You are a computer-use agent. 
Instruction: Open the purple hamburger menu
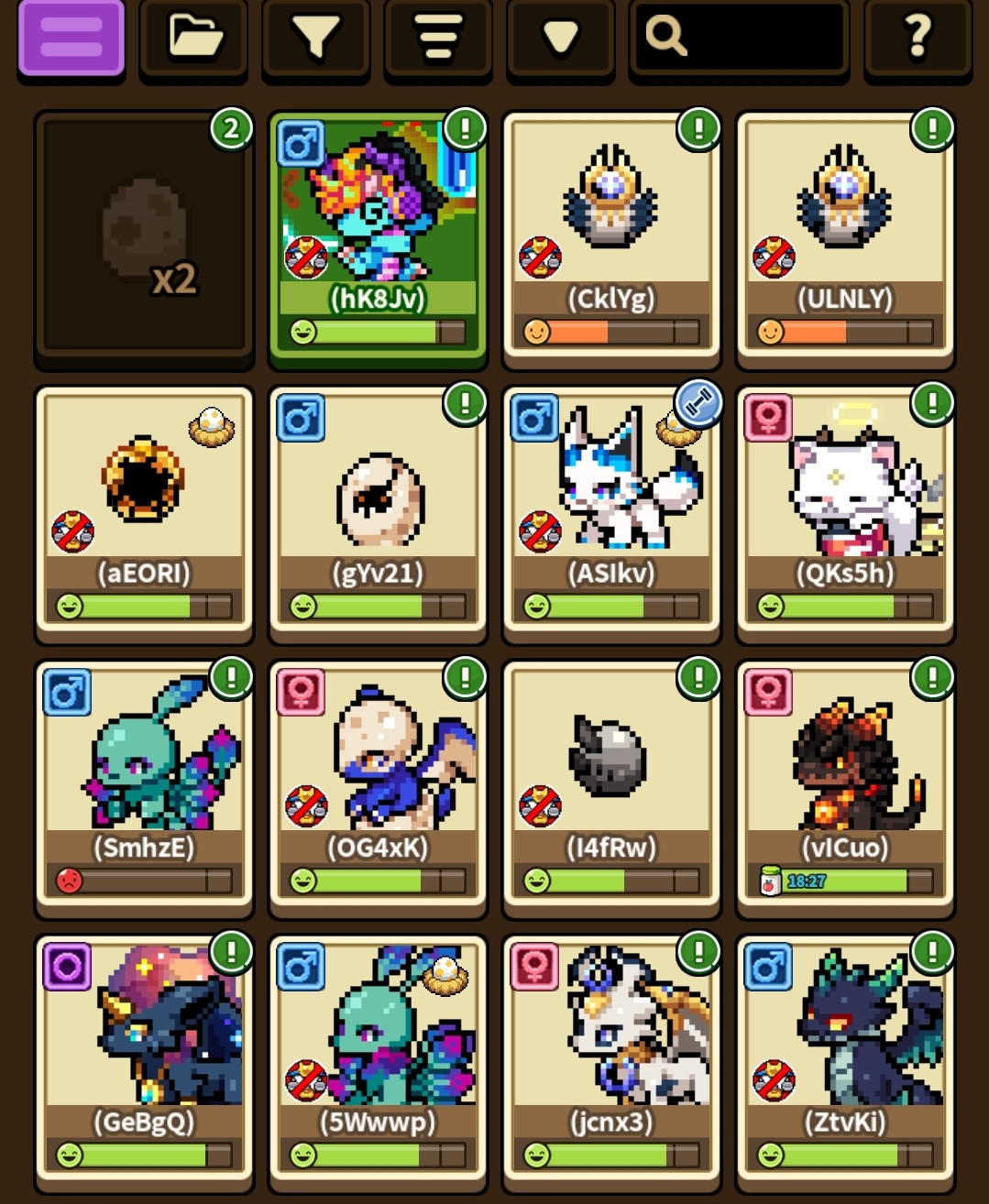(71, 38)
